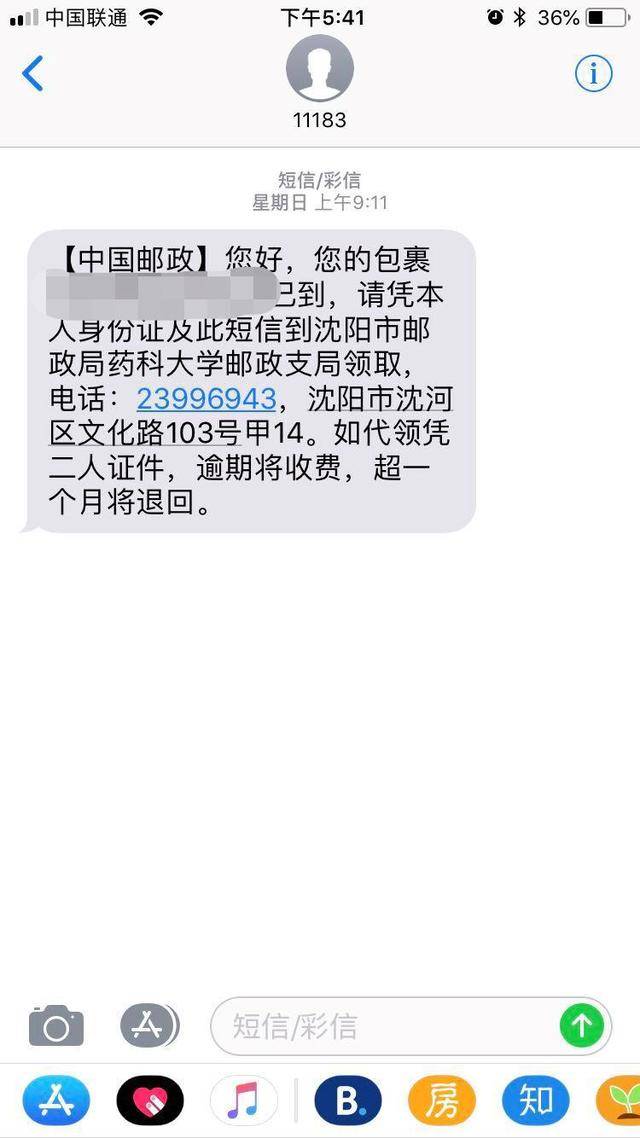Open the blue 知 app

point(536,1102)
